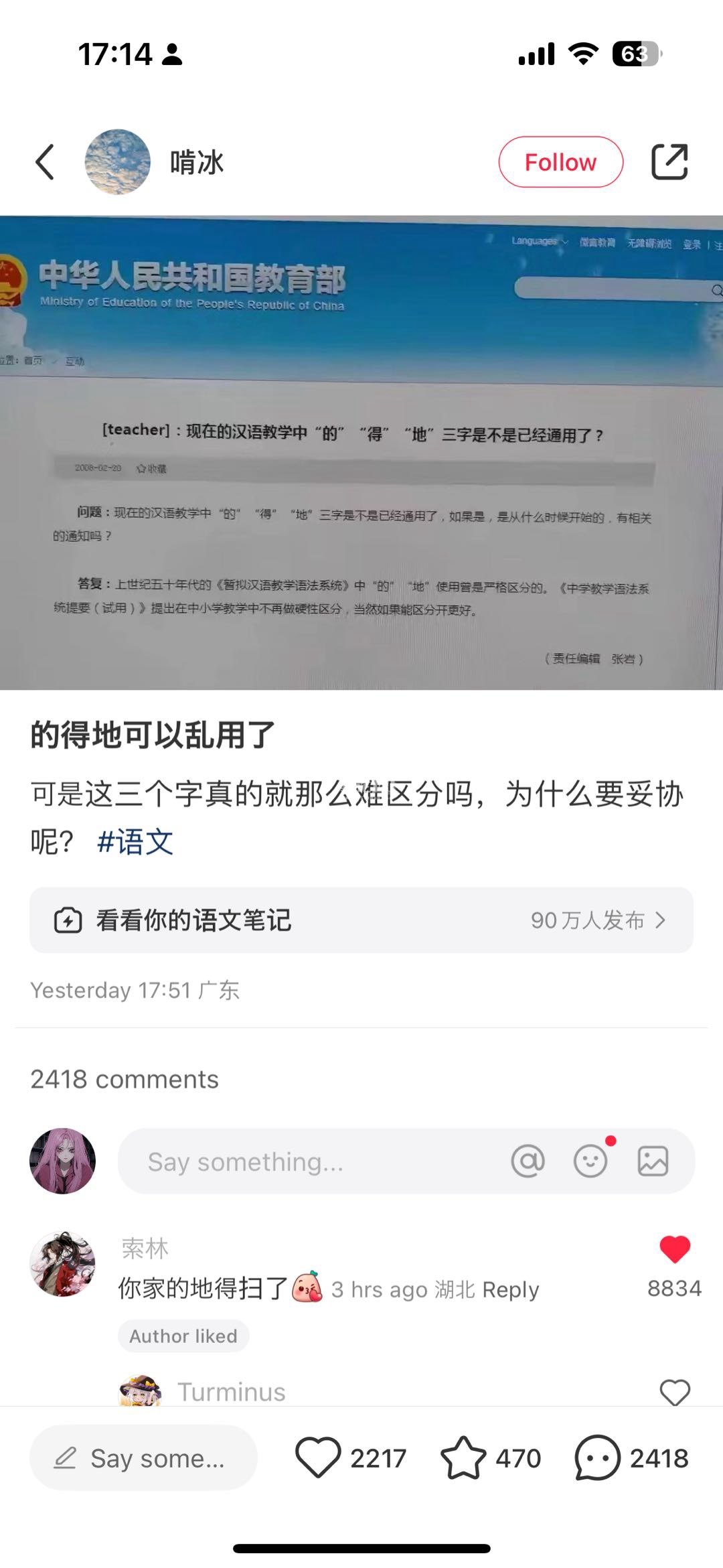Open the #语文 hashtag
Image resolution: width=723 pixels, height=1568 pixels.
coord(135,842)
